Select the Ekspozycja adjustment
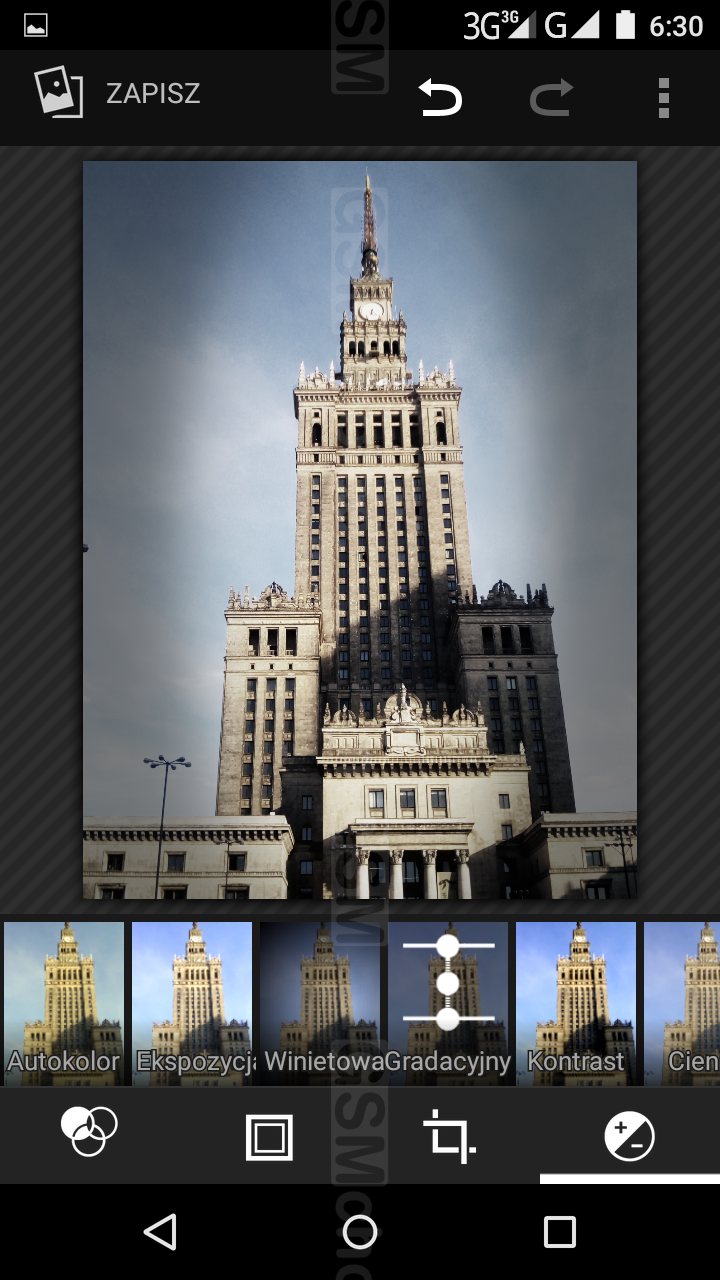The width and height of the screenshot is (720, 1280). point(192,1003)
